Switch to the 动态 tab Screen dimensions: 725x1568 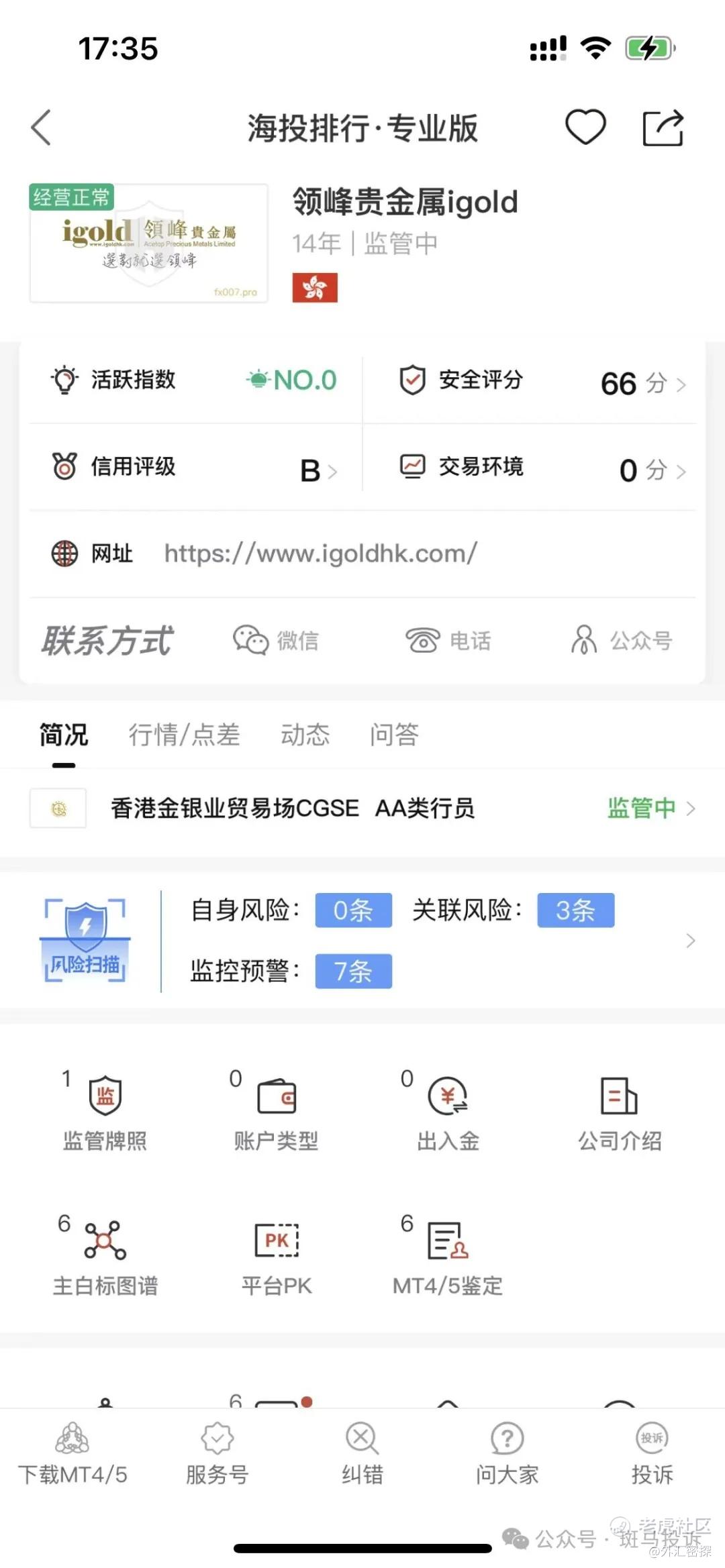305,735
